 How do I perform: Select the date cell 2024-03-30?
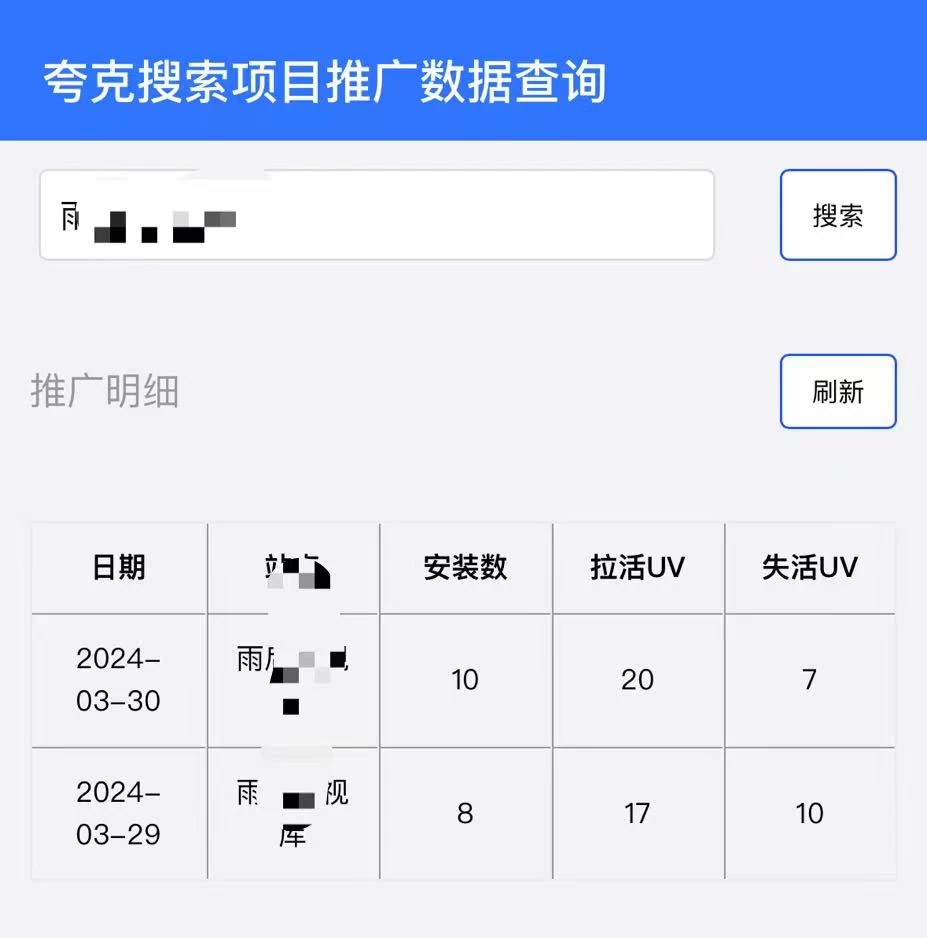coord(118,680)
